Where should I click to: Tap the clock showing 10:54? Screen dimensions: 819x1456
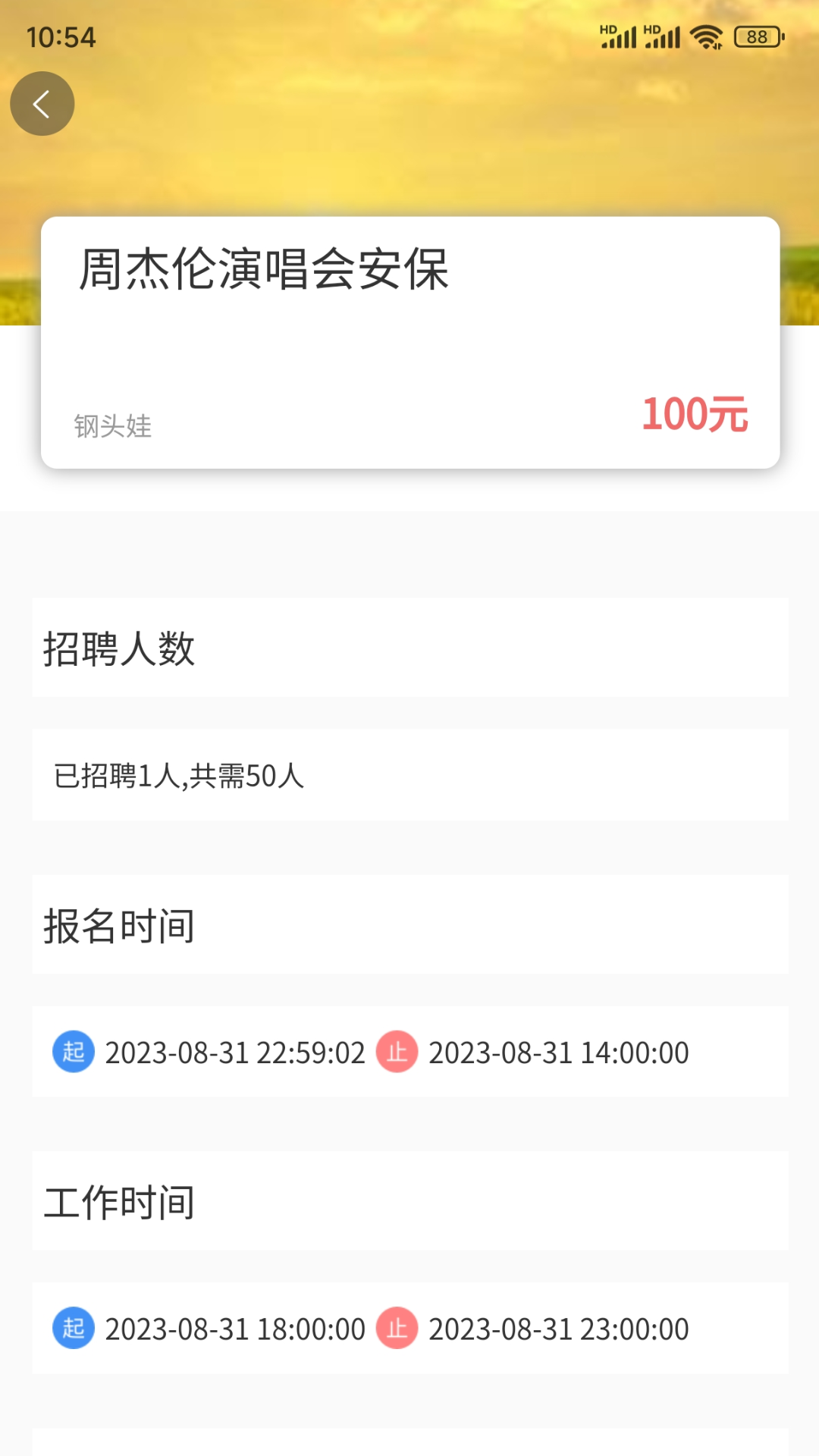(x=61, y=35)
